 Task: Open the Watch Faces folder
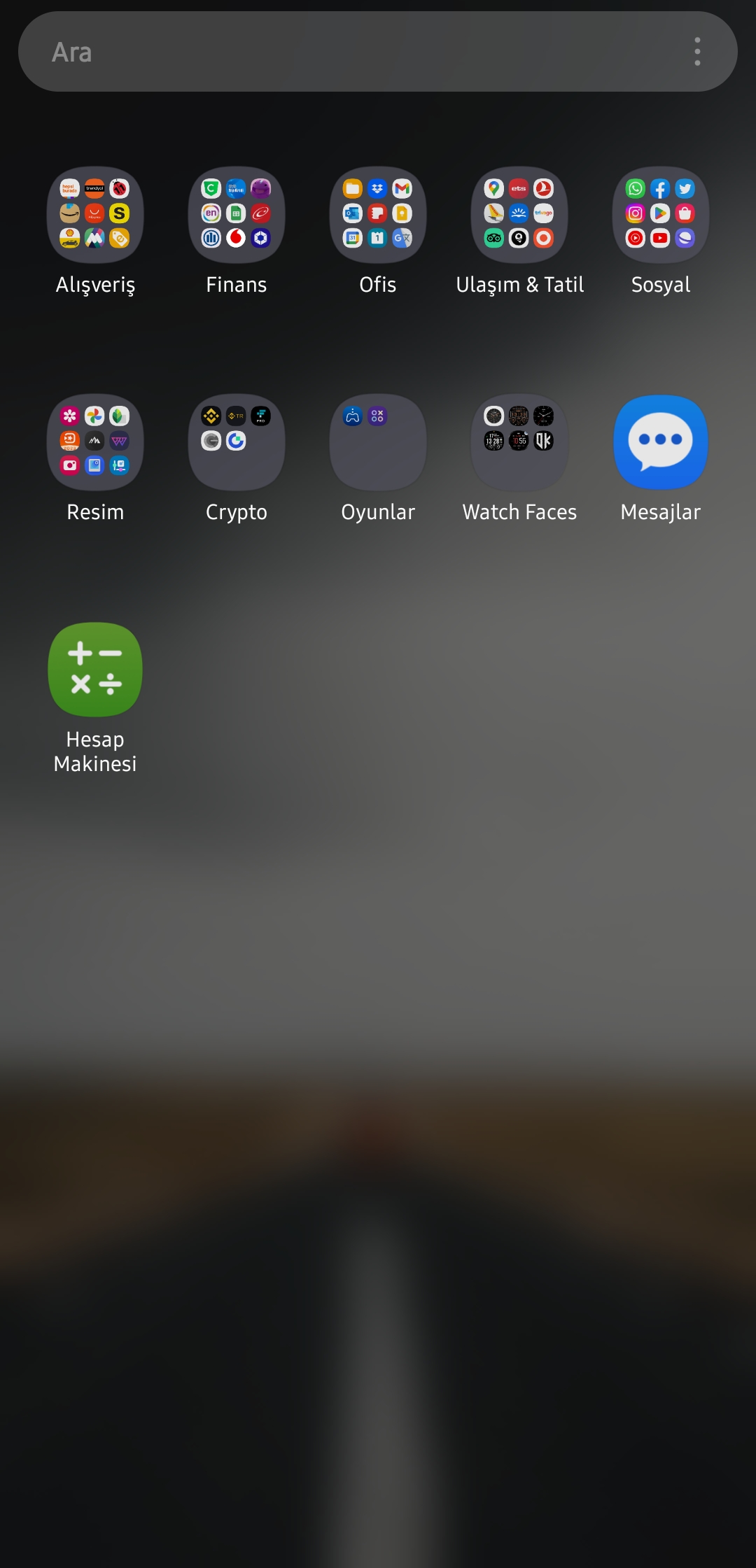coord(519,442)
